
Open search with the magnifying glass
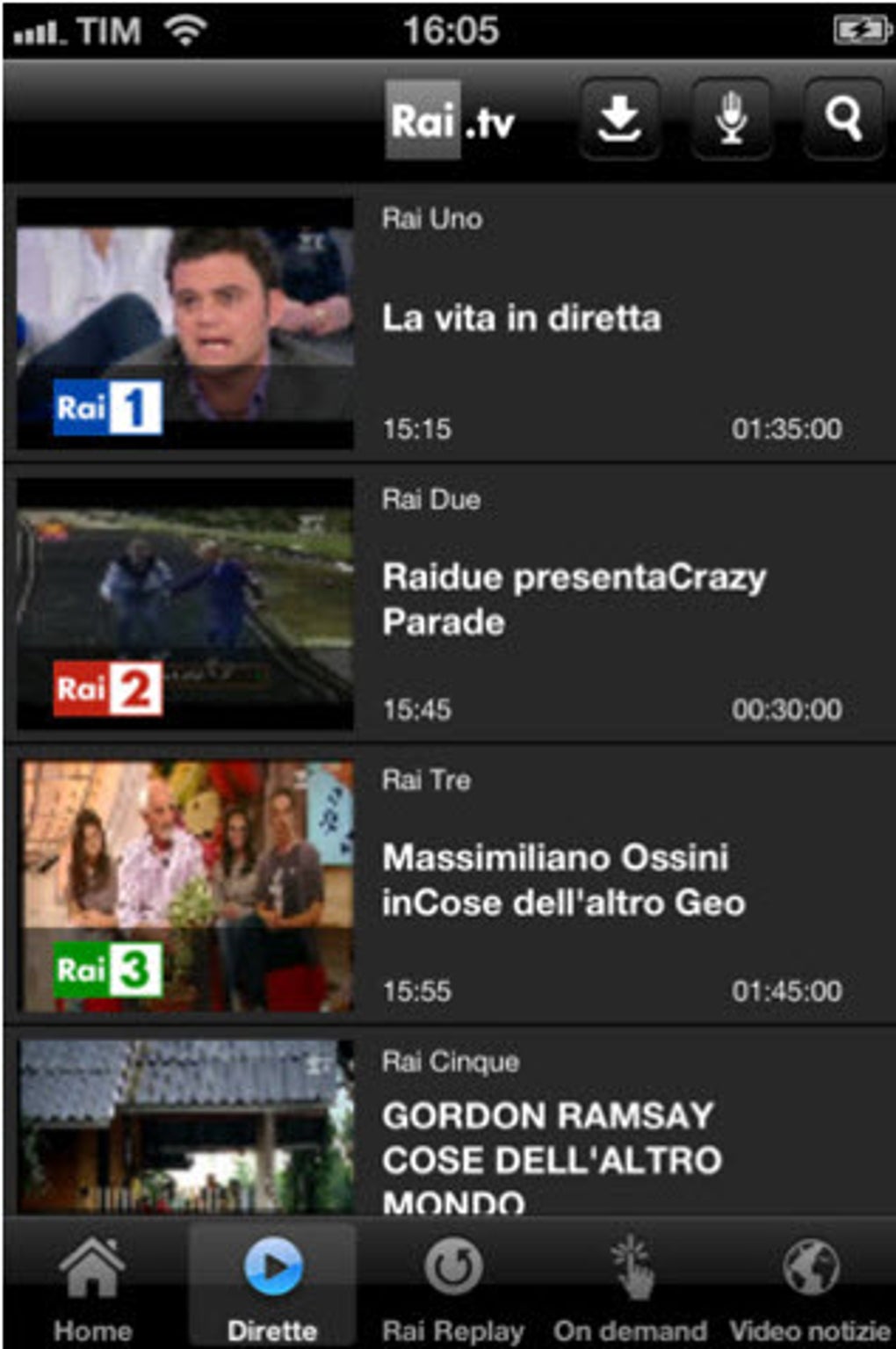click(x=842, y=119)
